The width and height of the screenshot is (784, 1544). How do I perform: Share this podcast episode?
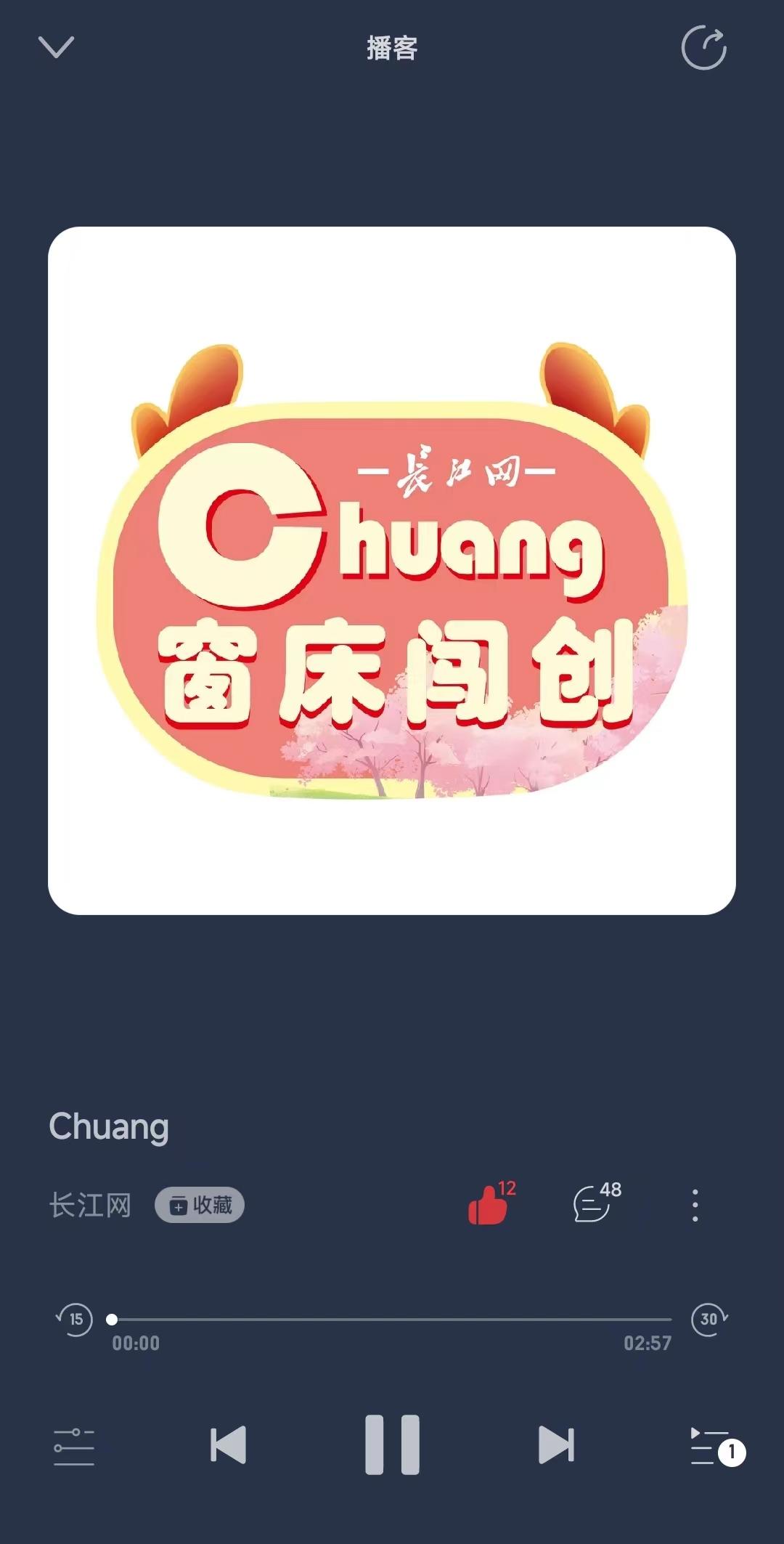tap(703, 48)
